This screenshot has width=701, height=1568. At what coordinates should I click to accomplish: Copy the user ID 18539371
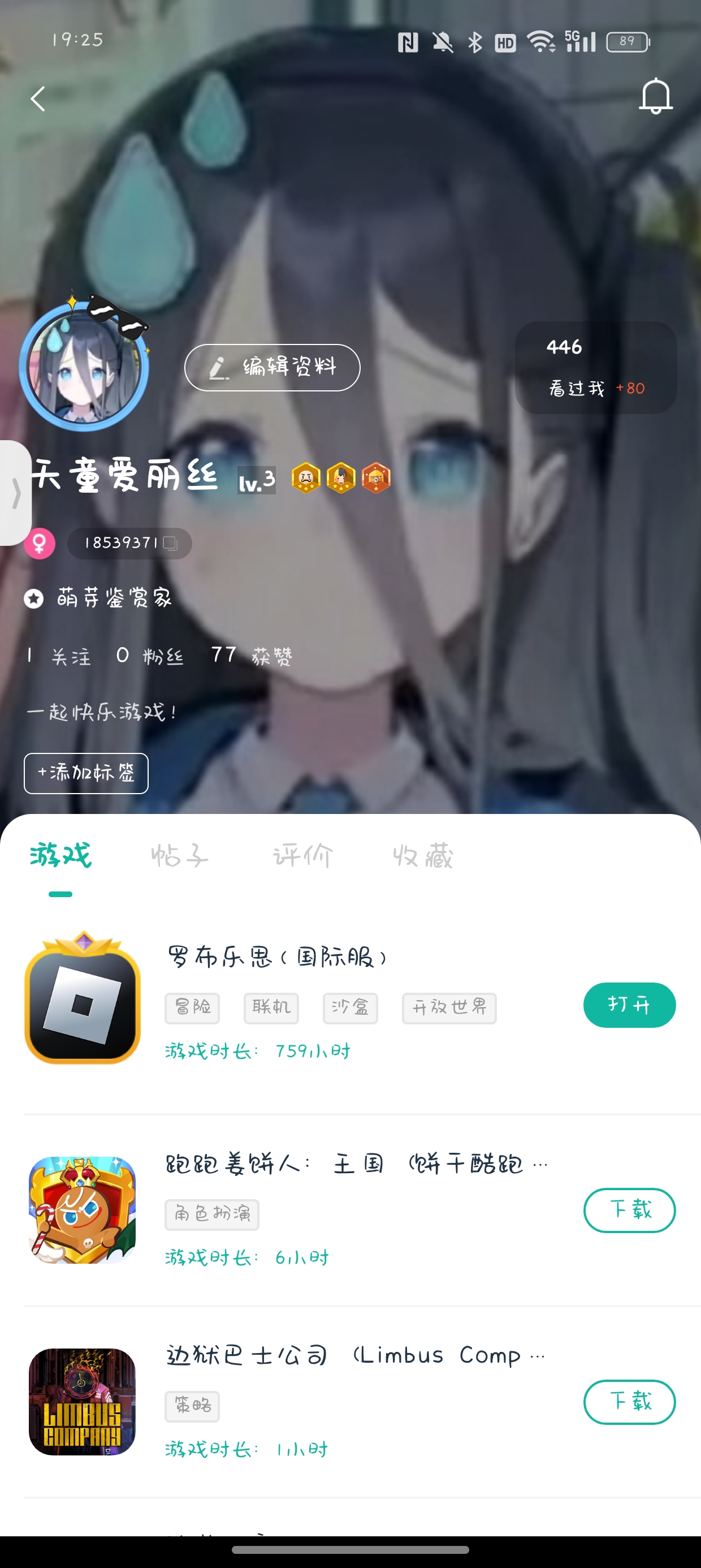coord(170,543)
